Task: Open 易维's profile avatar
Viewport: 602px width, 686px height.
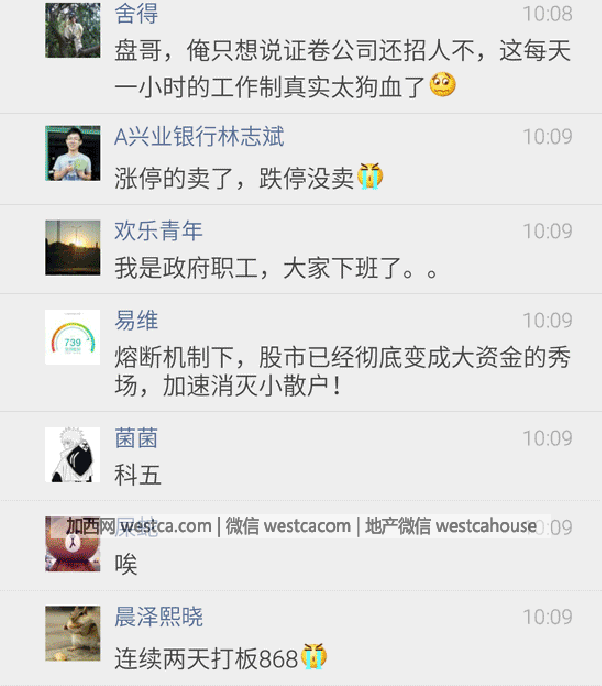Action: point(73,337)
